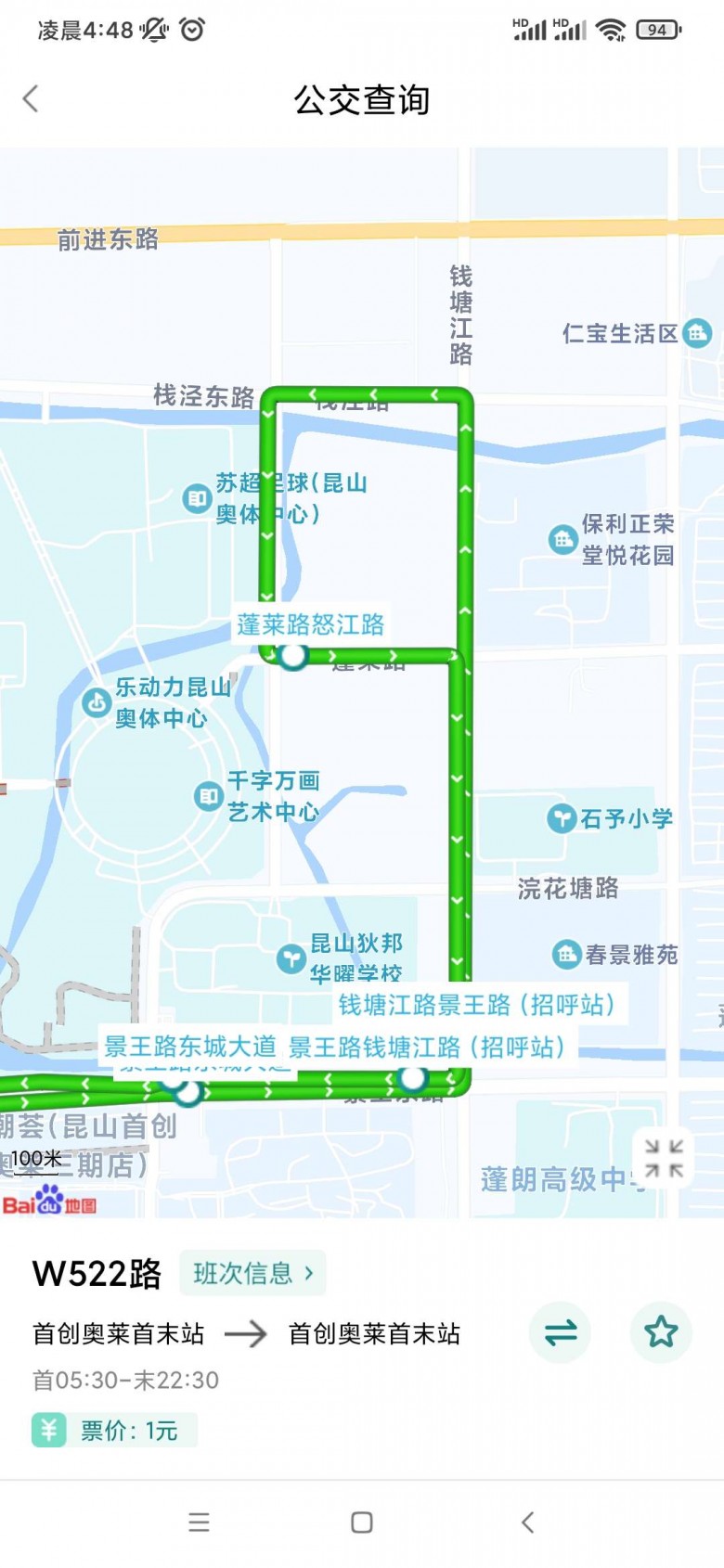Select the 景王路钱塘江路 (招呼站) stop marker

click(411, 1078)
